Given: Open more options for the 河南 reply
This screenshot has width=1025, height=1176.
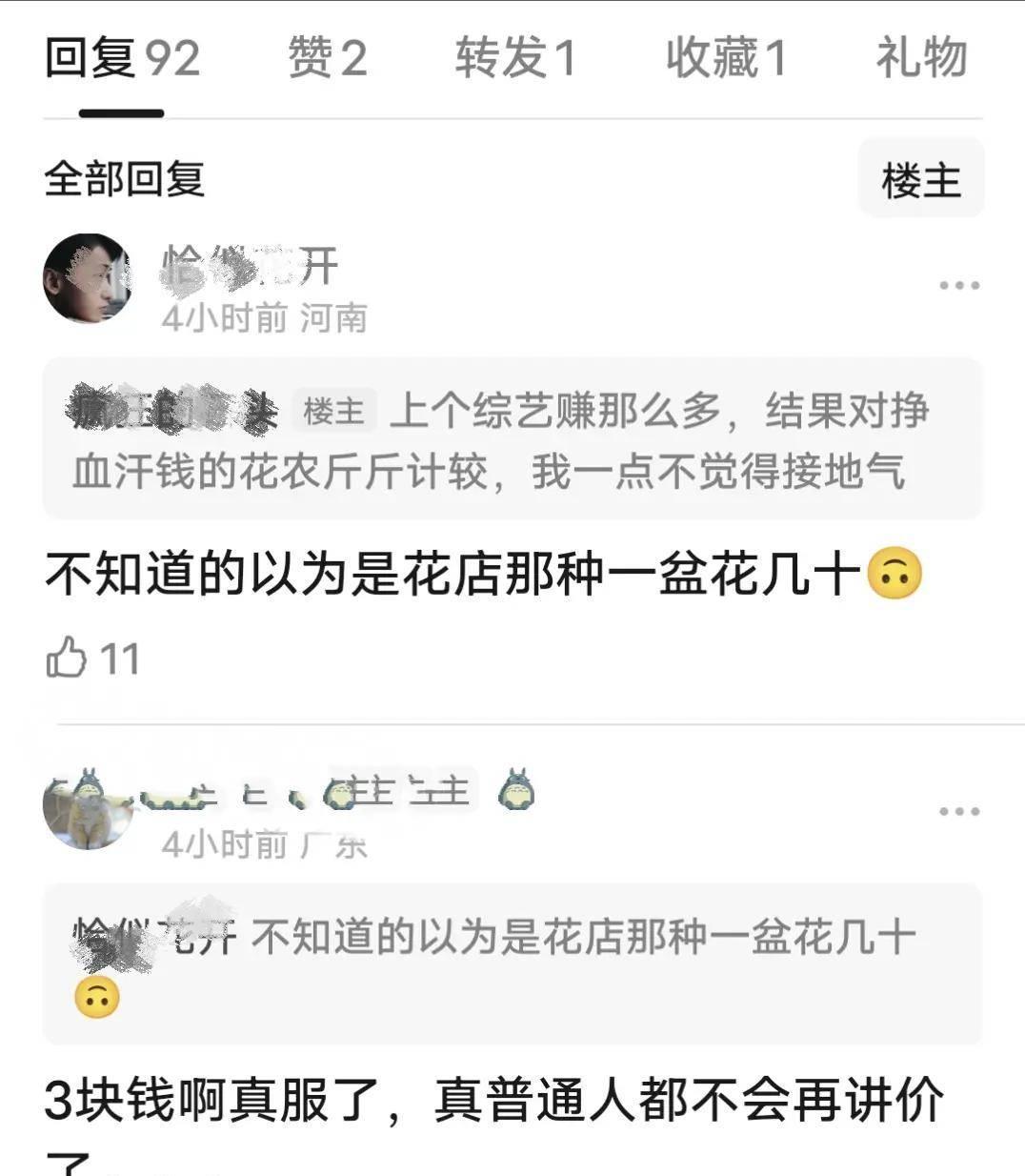Looking at the screenshot, I should point(958,285).
